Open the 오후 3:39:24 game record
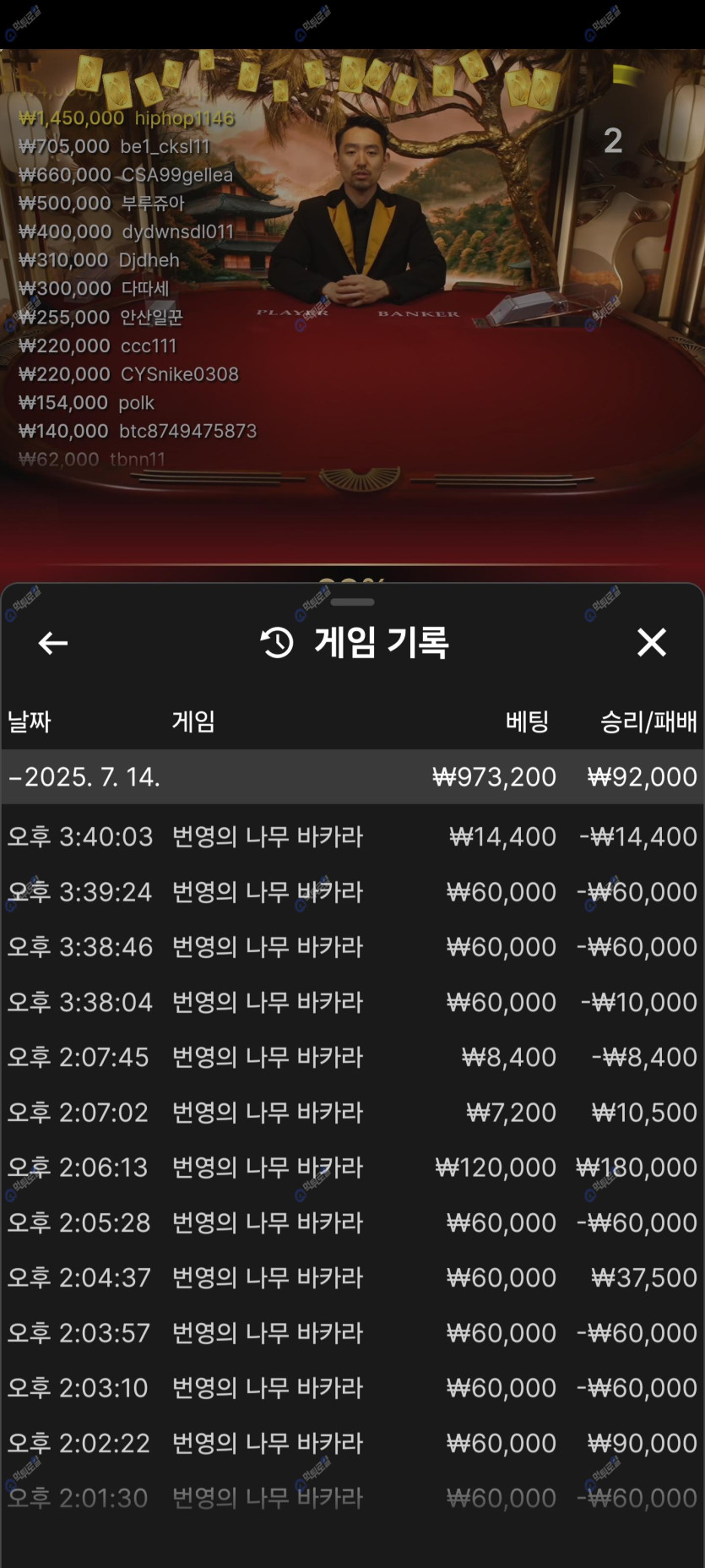 point(352,891)
